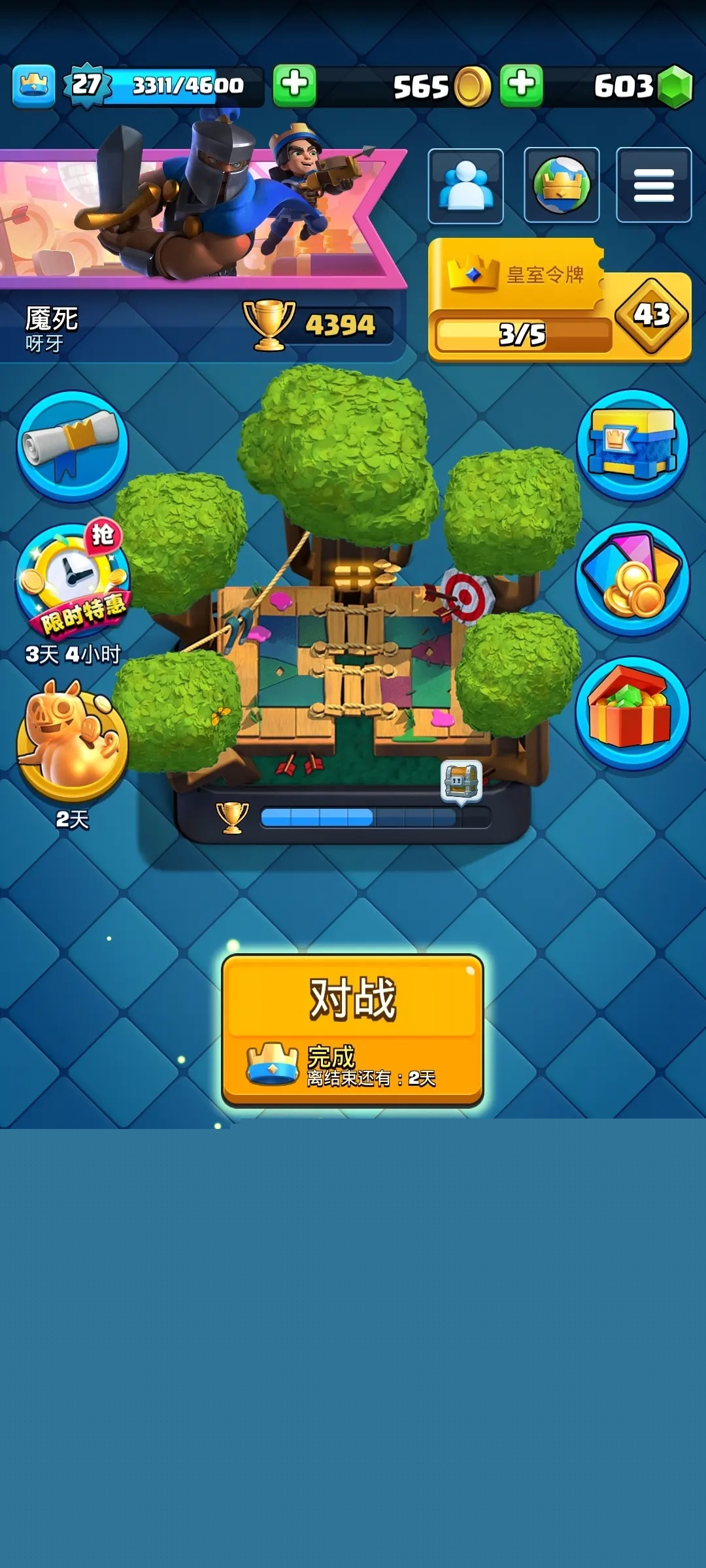Open the blue crown chest icon

tap(632, 445)
